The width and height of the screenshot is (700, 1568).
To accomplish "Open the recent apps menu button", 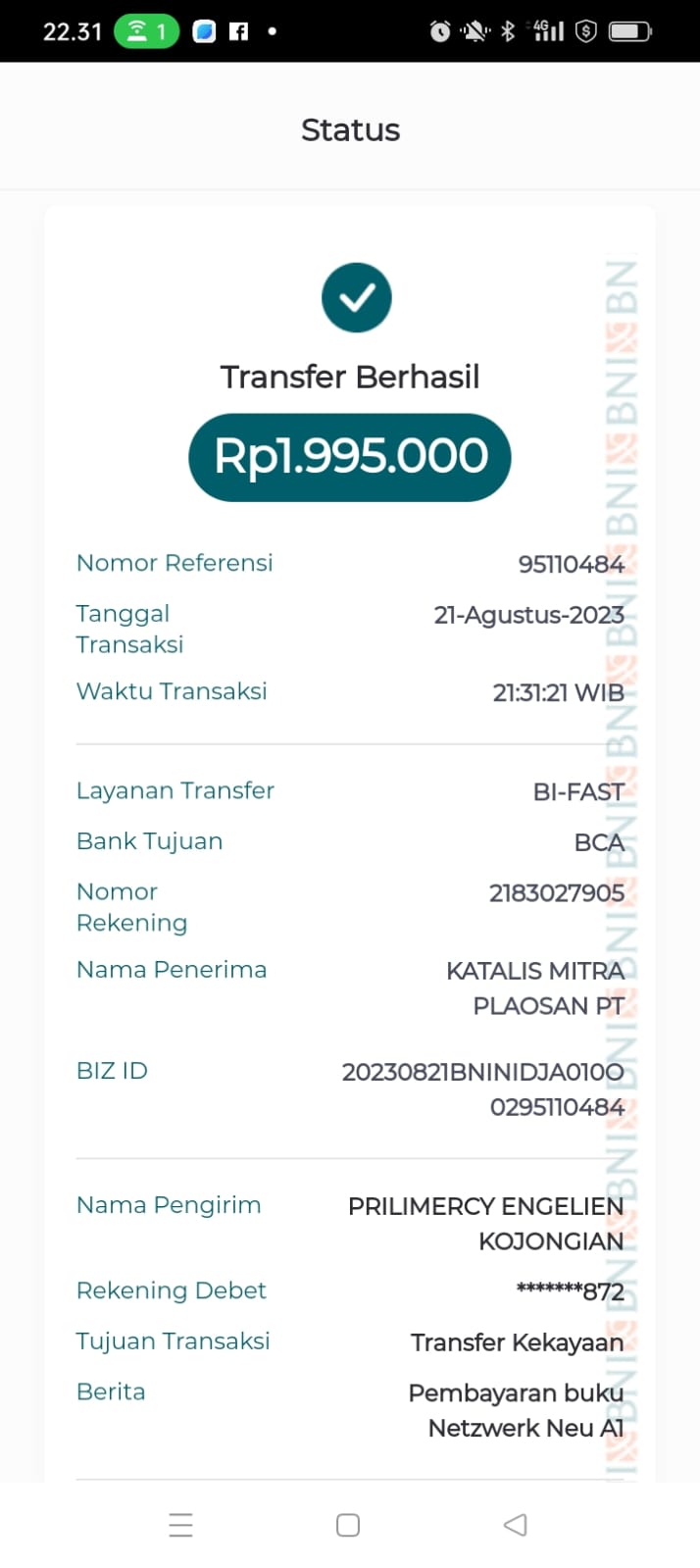I will [x=180, y=1525].
